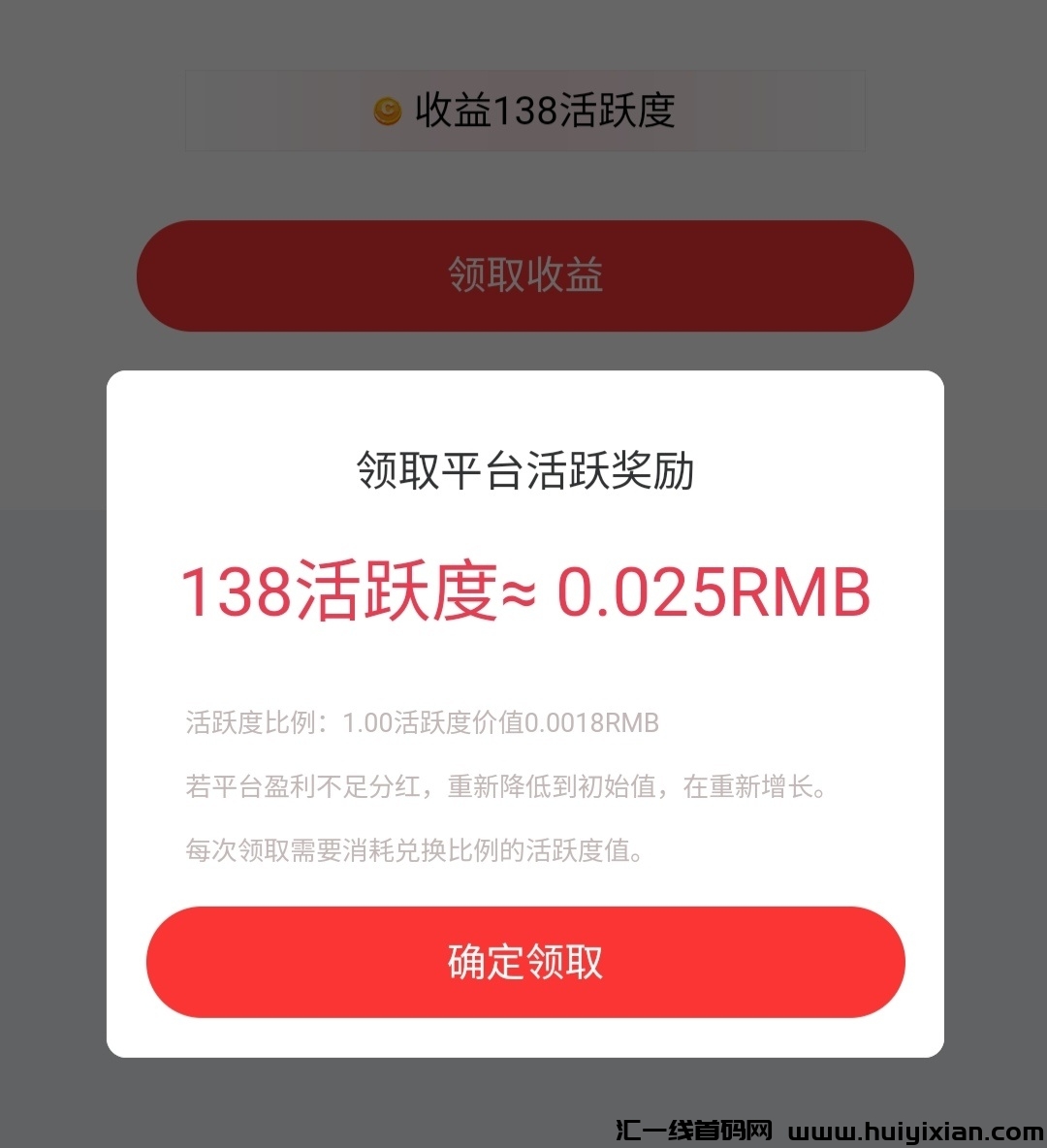The height and width of the screenshot is (1148, 1047).
Task: Tap the dimmed overlay above the dialog
Action: 523,184
